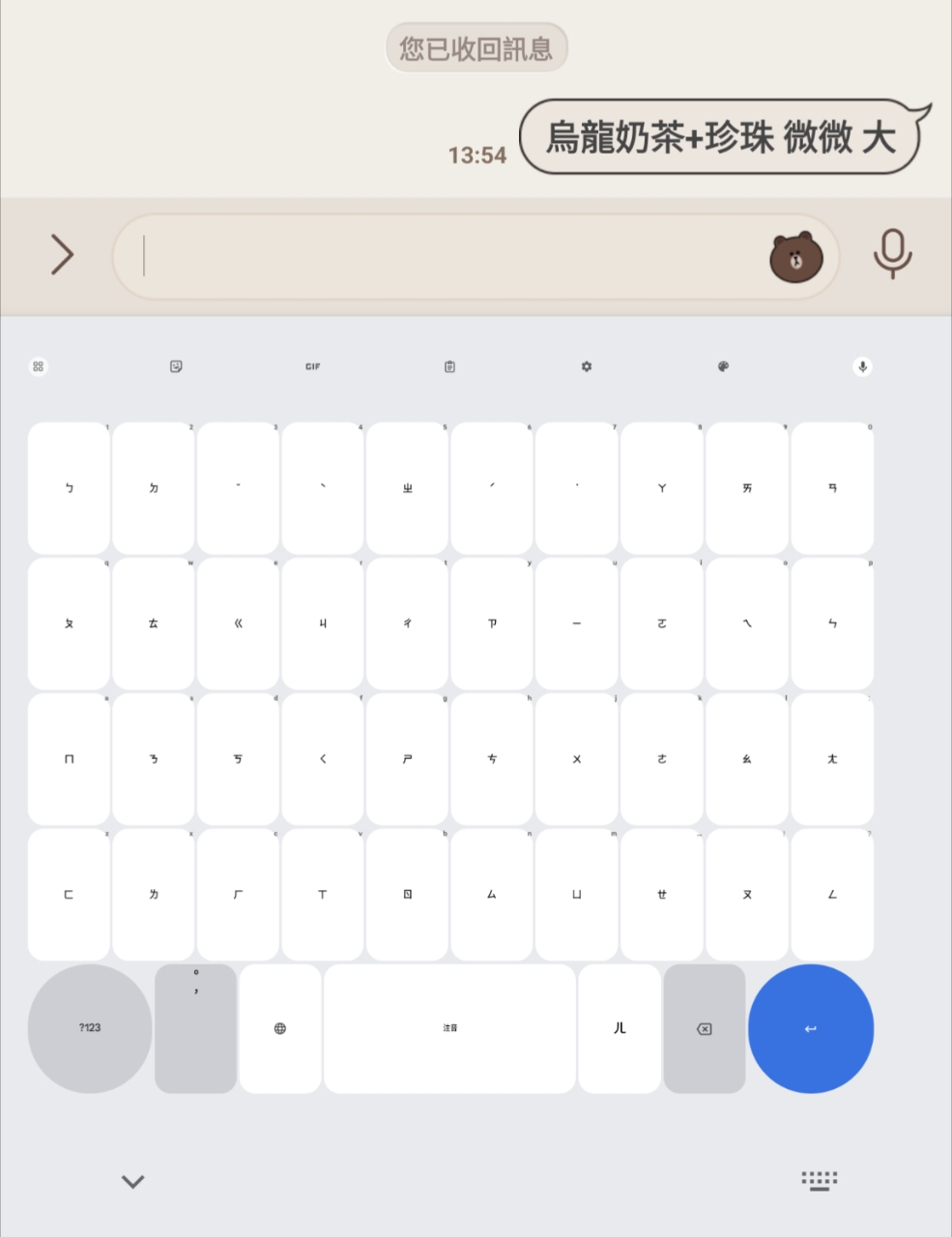The width and height of the screenshot is (952, 1237).
Task: Open the keyboard tools grid menu
Action: pos(39,366)
